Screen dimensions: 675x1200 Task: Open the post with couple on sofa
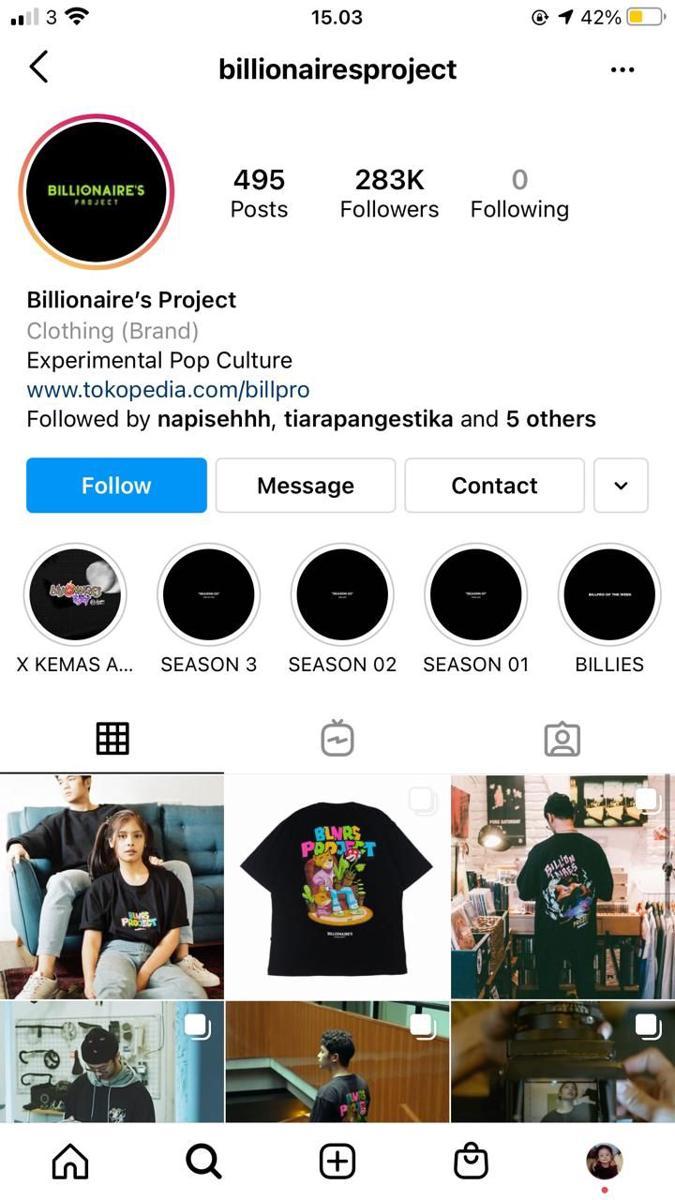(111, 886)
